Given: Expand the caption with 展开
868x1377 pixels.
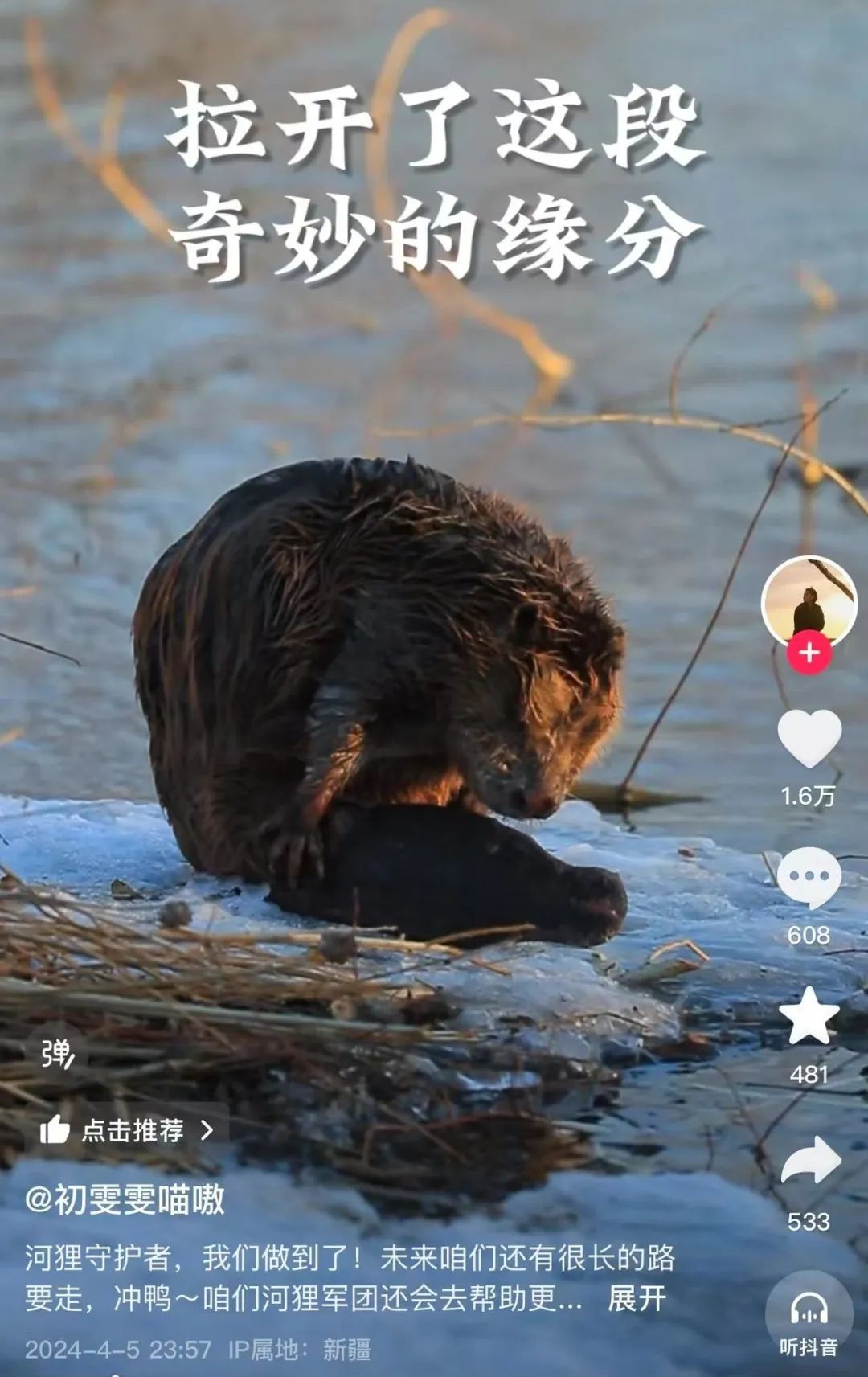Looking at the screenshot, I should 637,1298.
